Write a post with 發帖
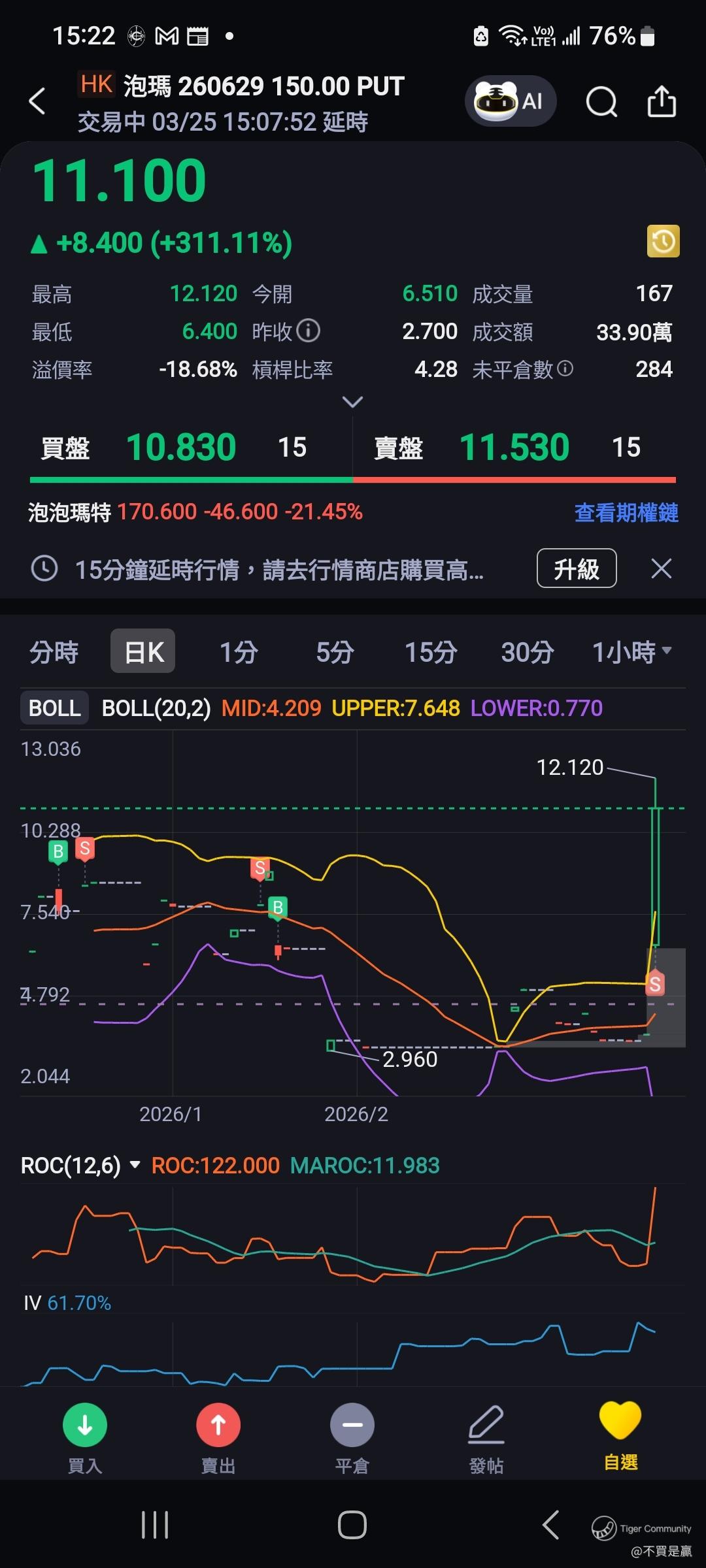Viewport: 706px width, 1568px height. 486,1437
